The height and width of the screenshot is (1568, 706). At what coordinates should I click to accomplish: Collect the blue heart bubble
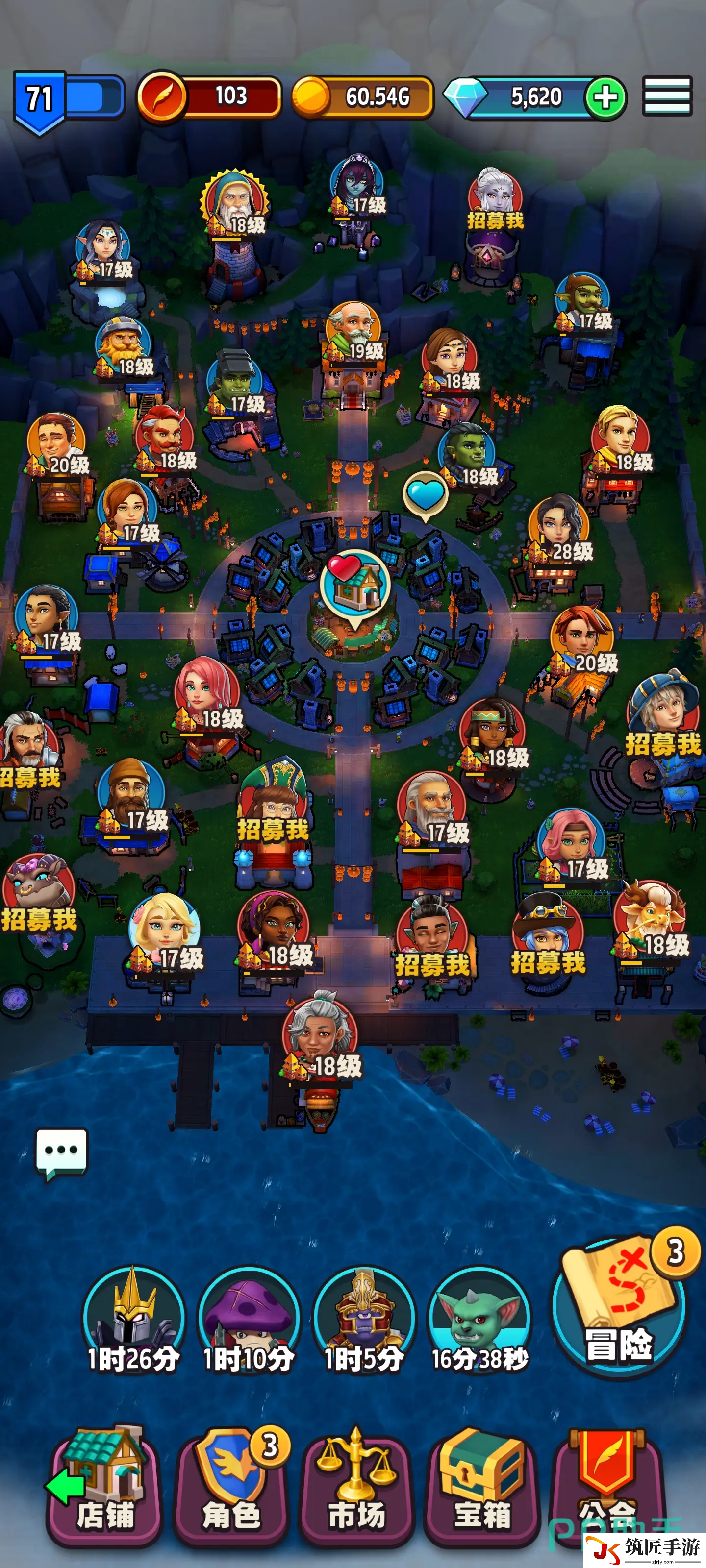[x=425, y=493]
